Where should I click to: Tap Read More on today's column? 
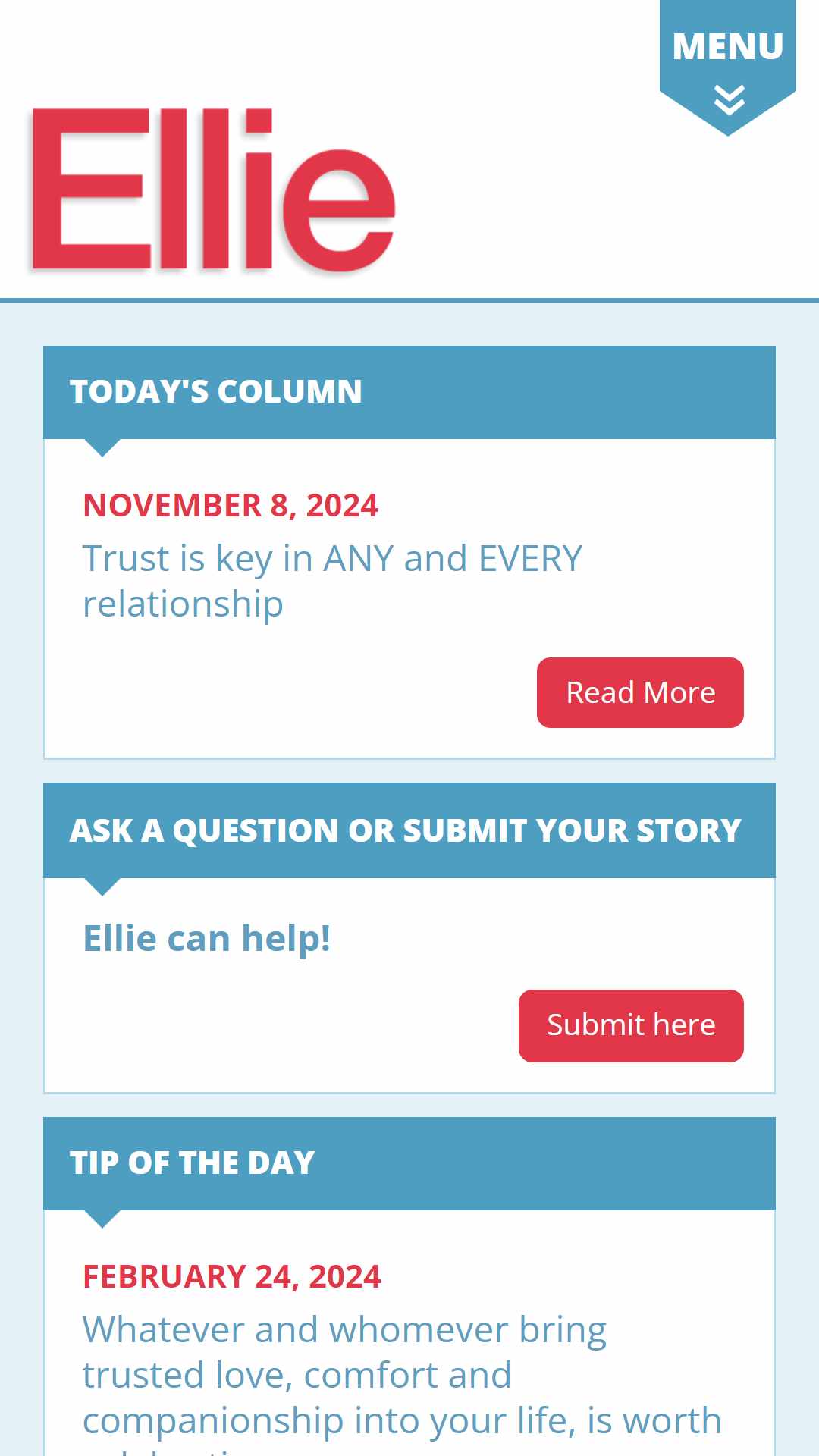tap(640, 692)
